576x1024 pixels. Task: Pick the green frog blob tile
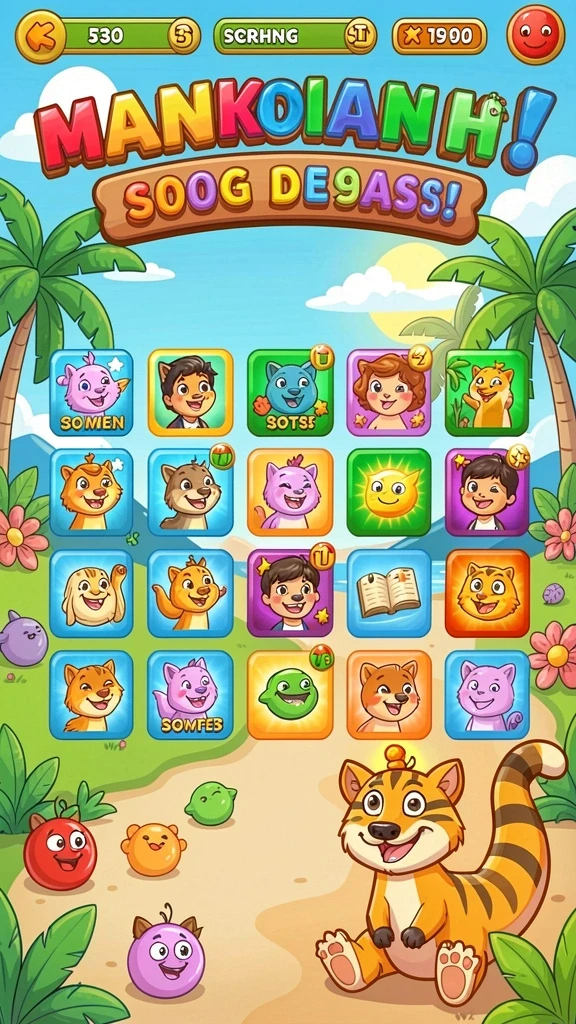pos(290,694)
